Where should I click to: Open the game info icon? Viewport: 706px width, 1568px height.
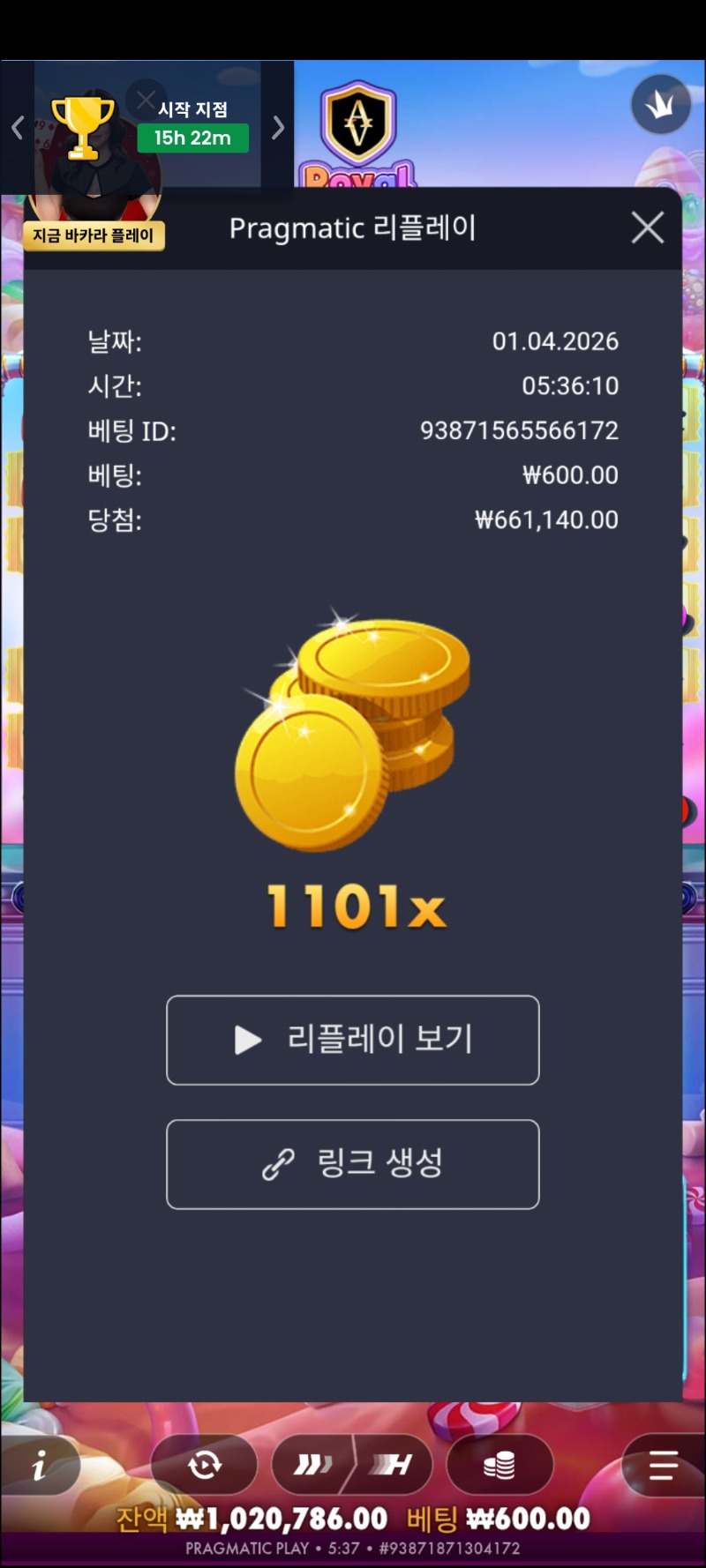40,1466
